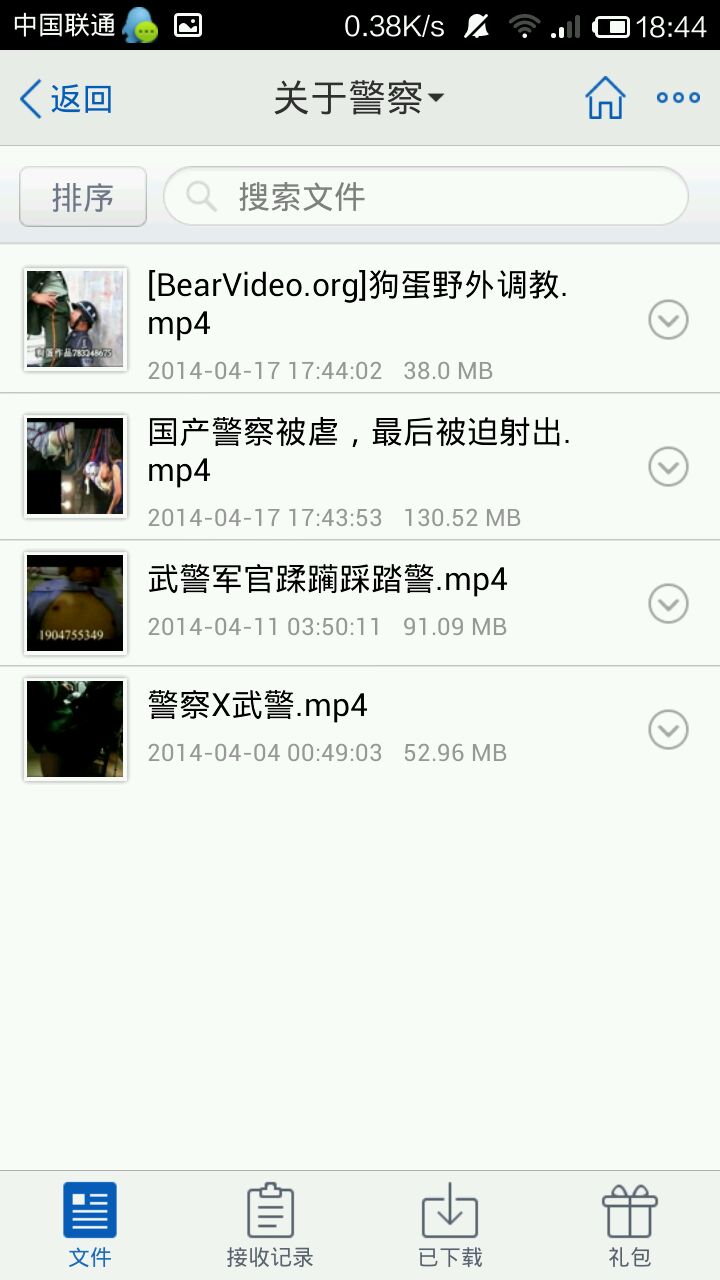Screen dimensions: 720x1280
Task: Expand options for 警察X武警.mp4
Action: (x=668, y=730)
